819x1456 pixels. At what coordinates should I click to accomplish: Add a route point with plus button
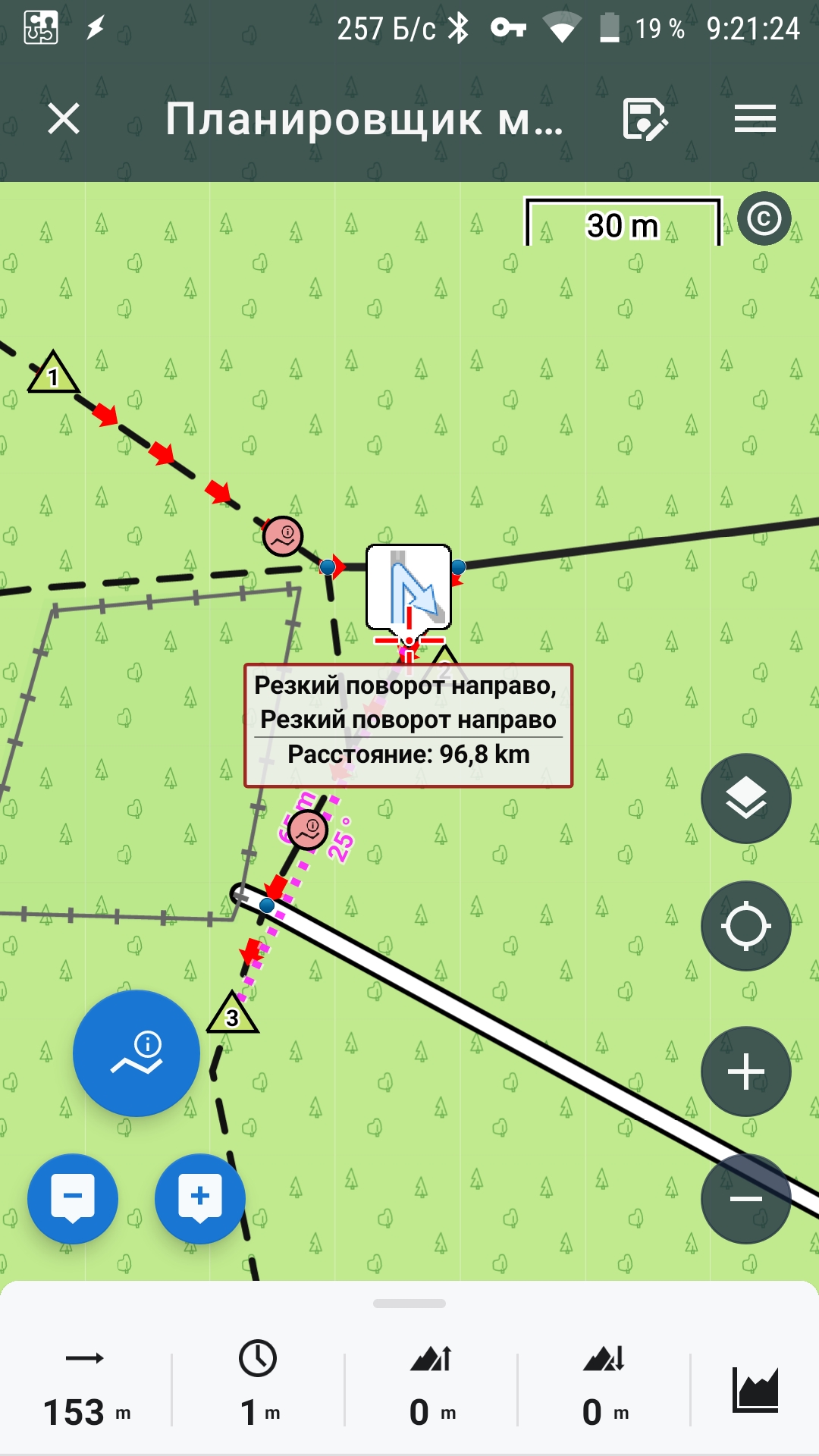(200, 1199)
